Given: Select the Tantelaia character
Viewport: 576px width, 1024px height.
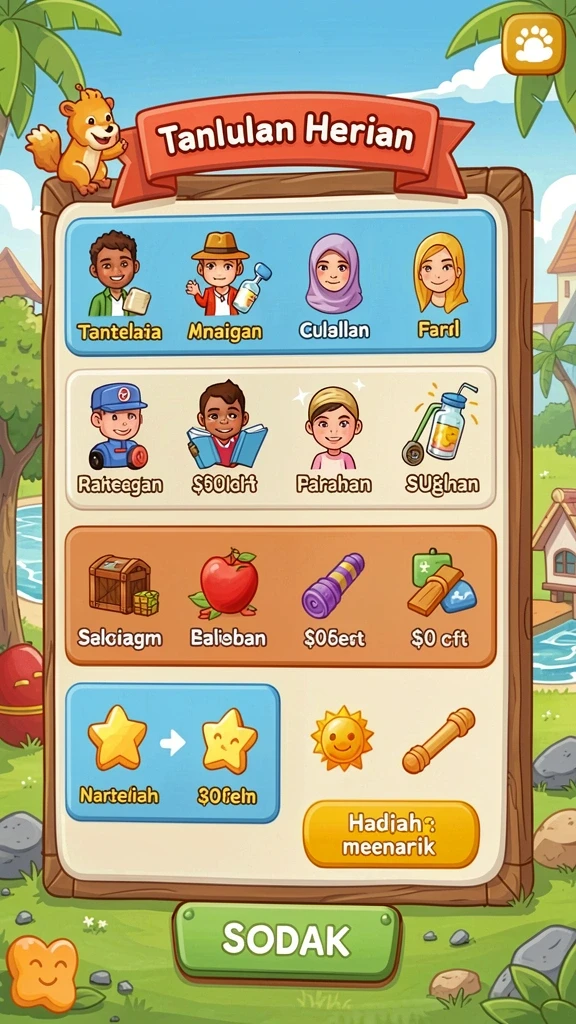Looking at the screenshot, I should tap(120, 286).
